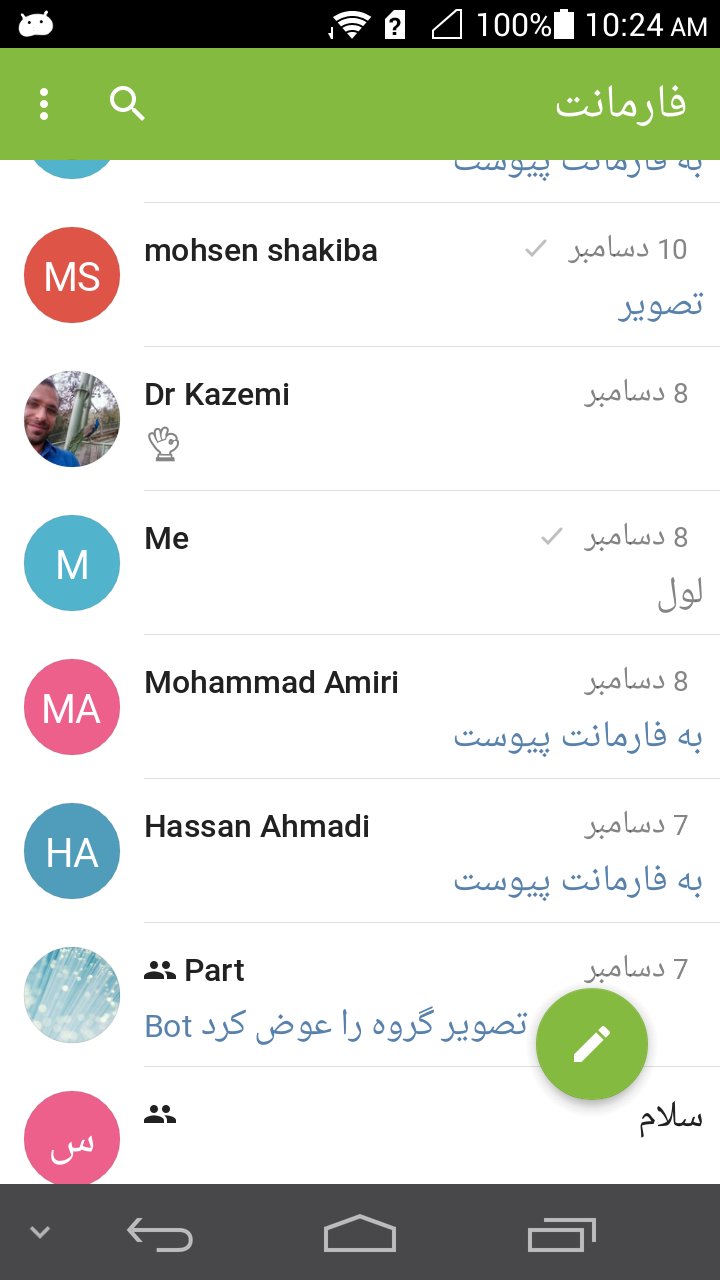Open the chat named Me
The height and width of the screenshot is (1280, 720).
tap(360, 563)
